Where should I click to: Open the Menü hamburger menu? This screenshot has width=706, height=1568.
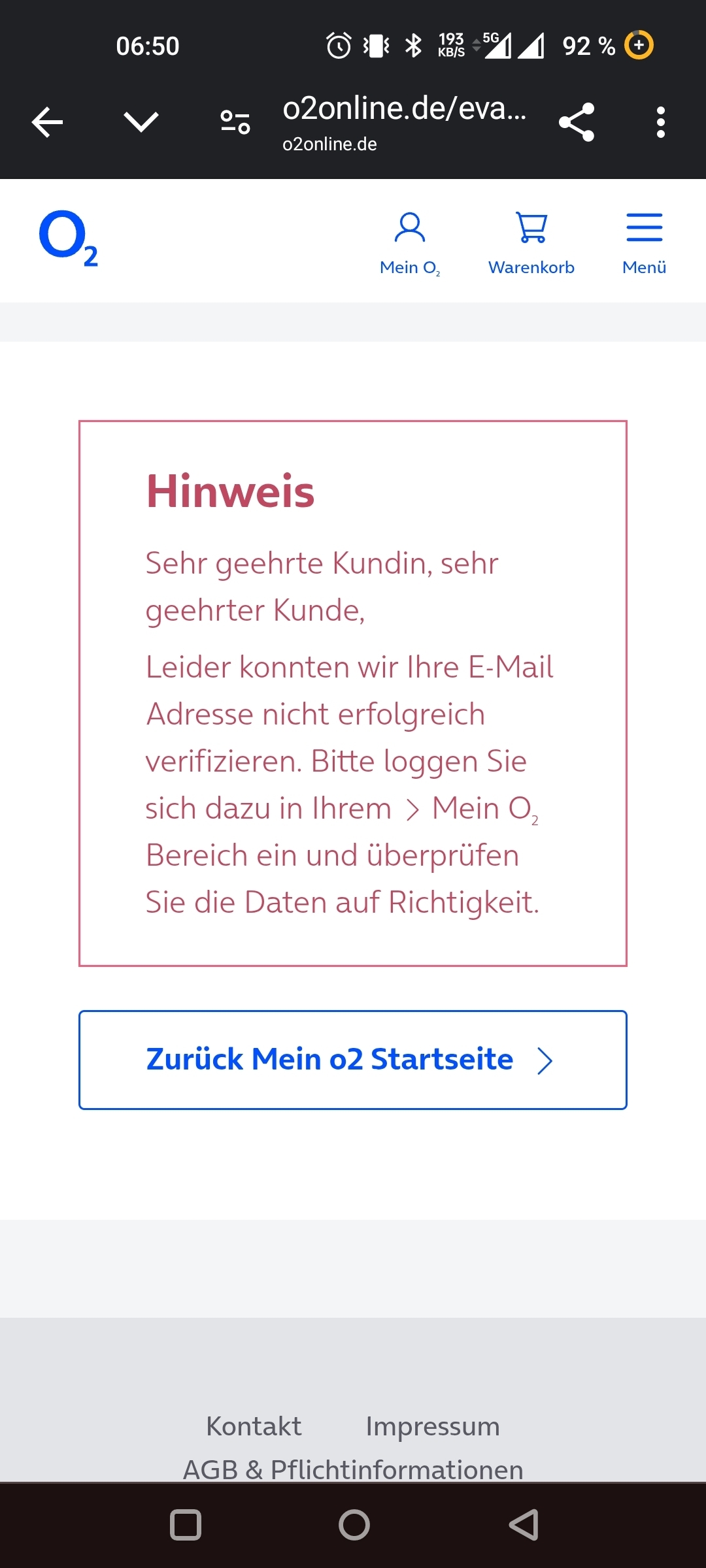(644, 243)
